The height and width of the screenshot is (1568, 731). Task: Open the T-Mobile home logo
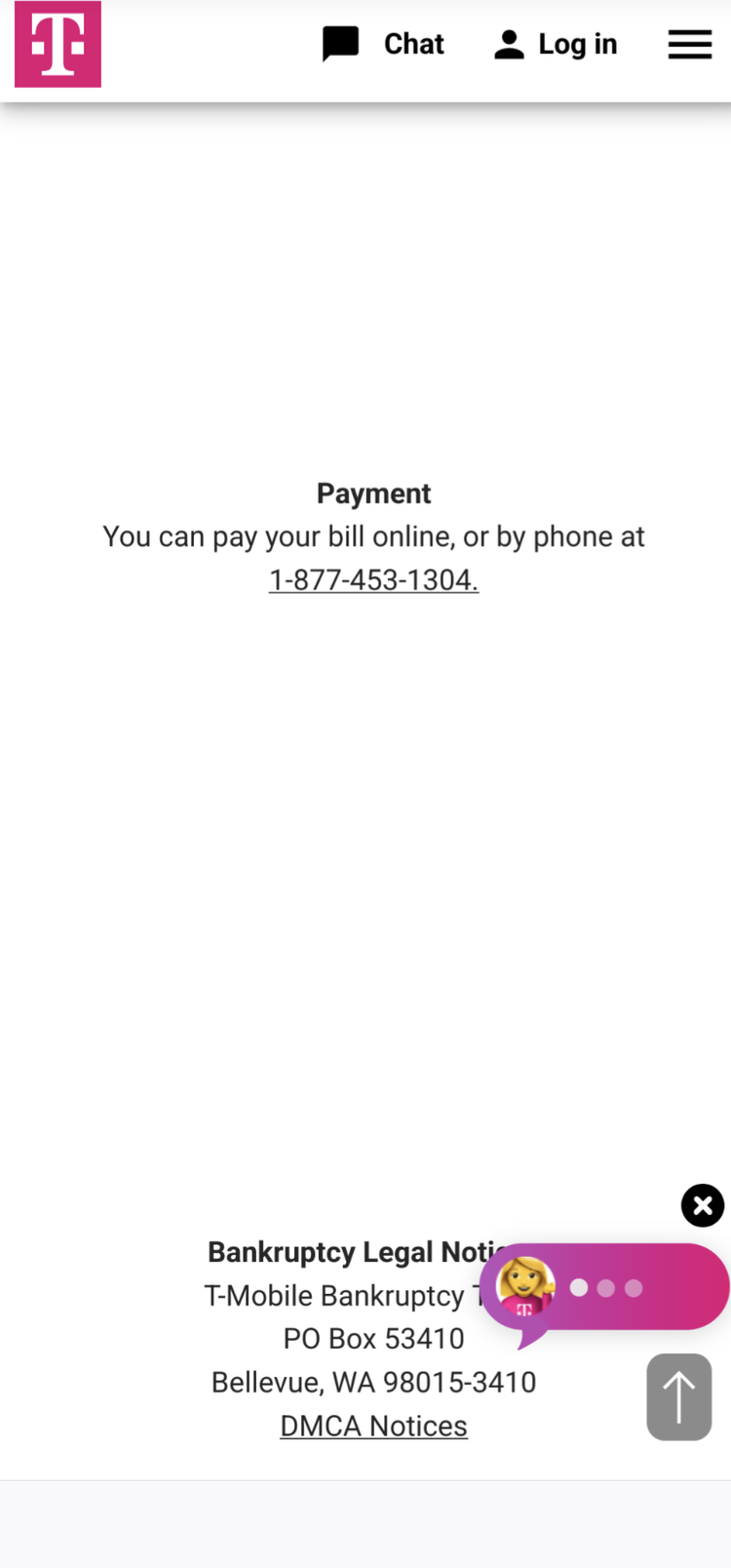tap(58, 44)
